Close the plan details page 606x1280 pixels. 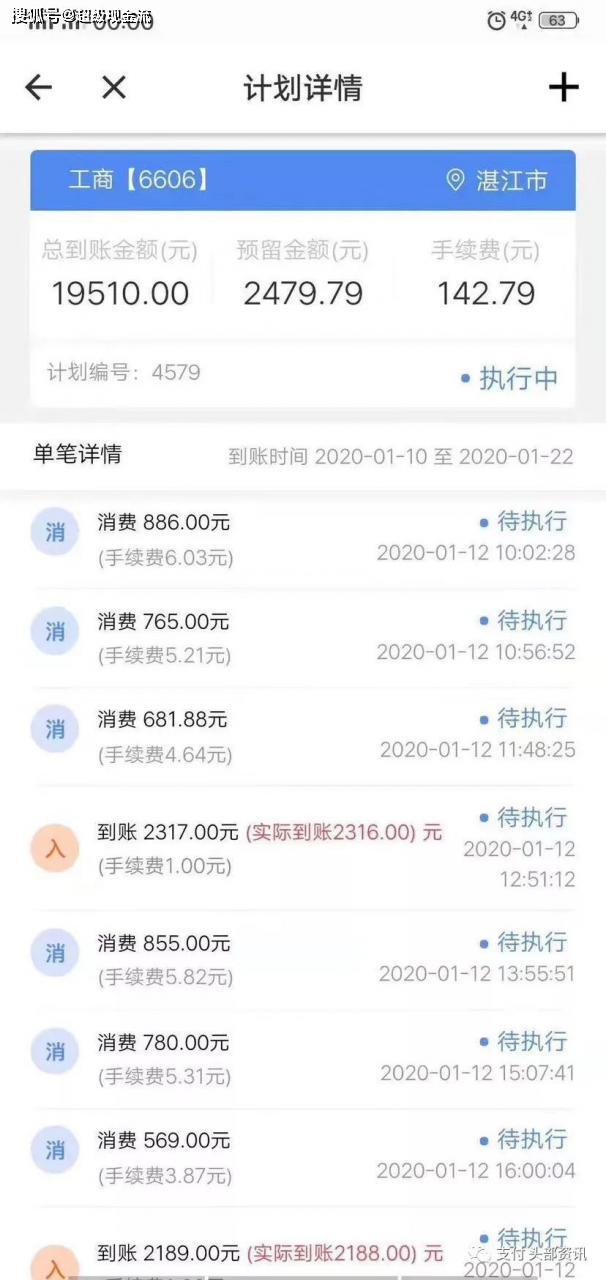click(x=114, y=88)
